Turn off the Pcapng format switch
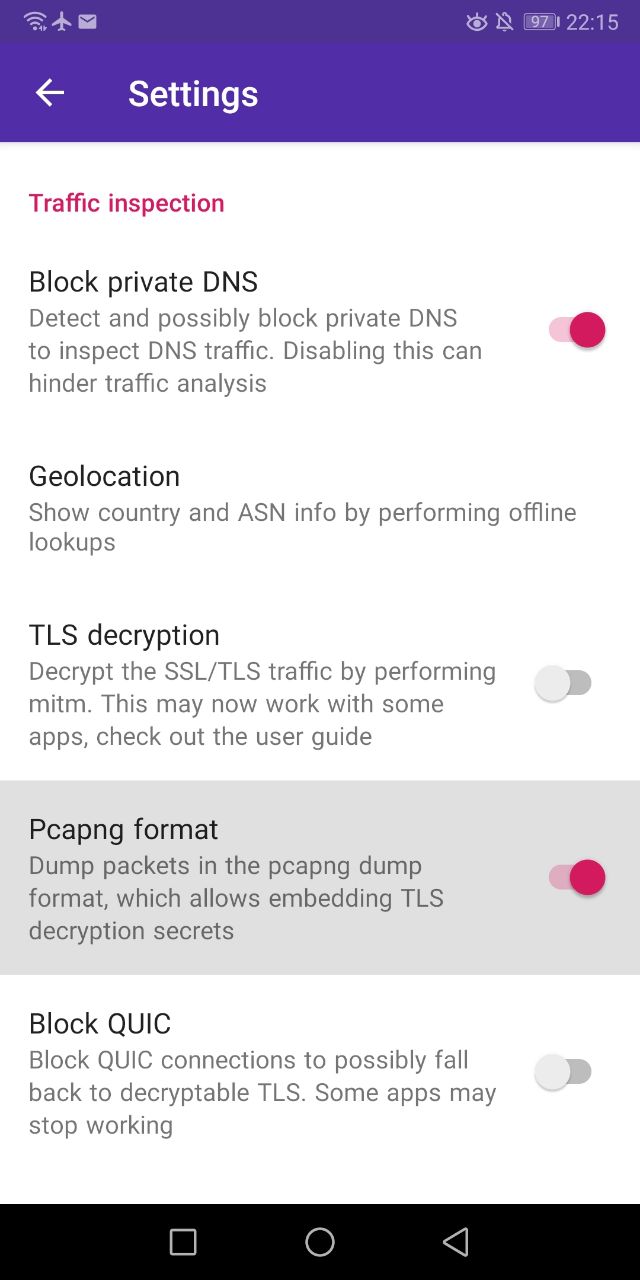This screenshot has height=1280, width=640. pos(577,878)
